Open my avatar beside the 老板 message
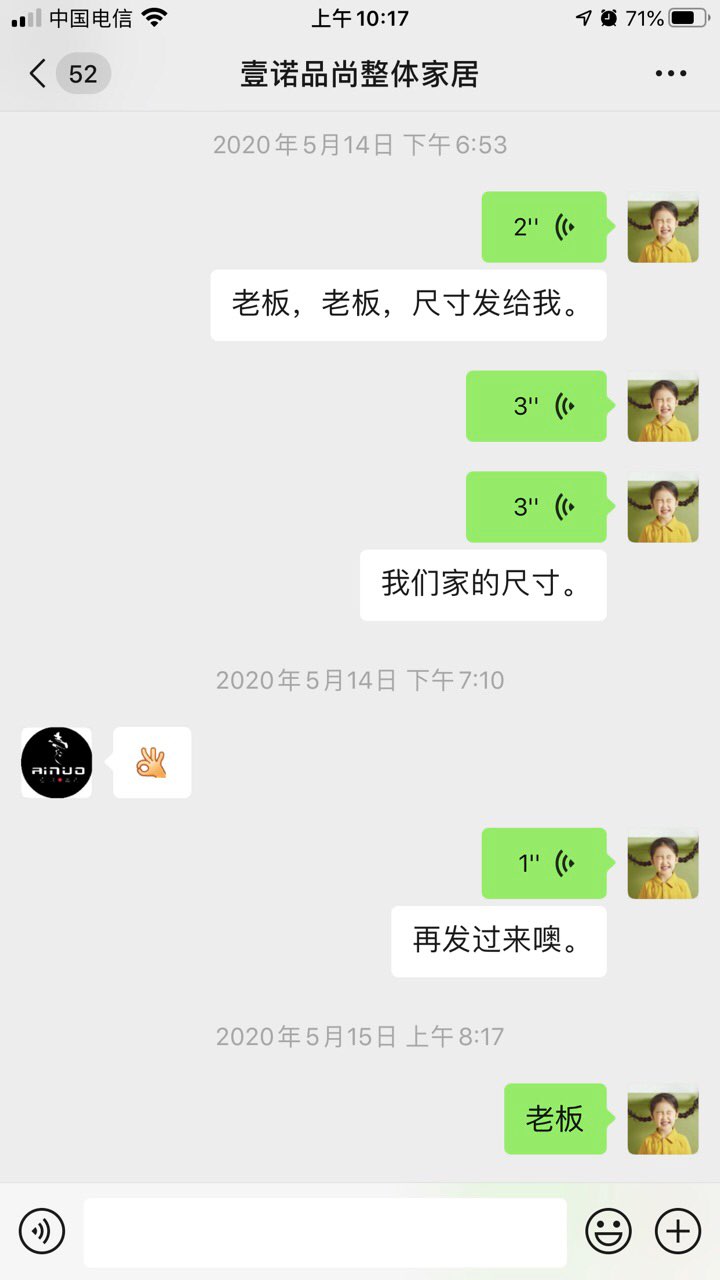The height and width of the screenshot is (1280, 720). [663, 1119]
